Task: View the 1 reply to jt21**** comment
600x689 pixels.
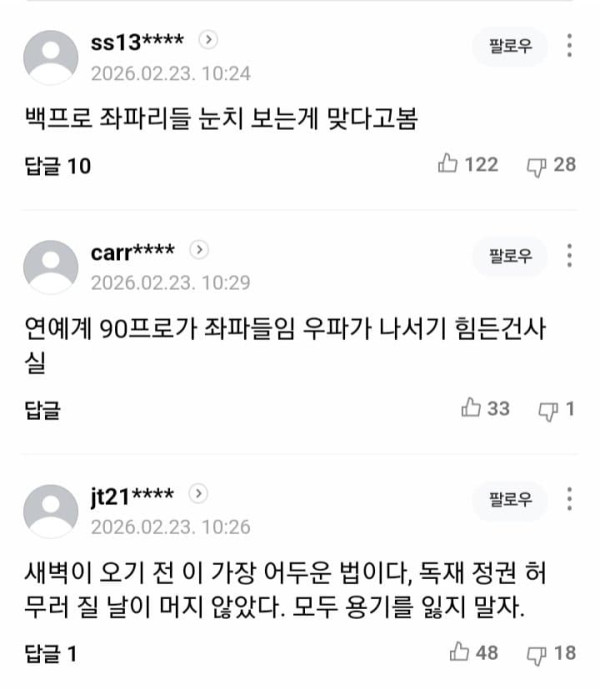Action: pos(51,654)
